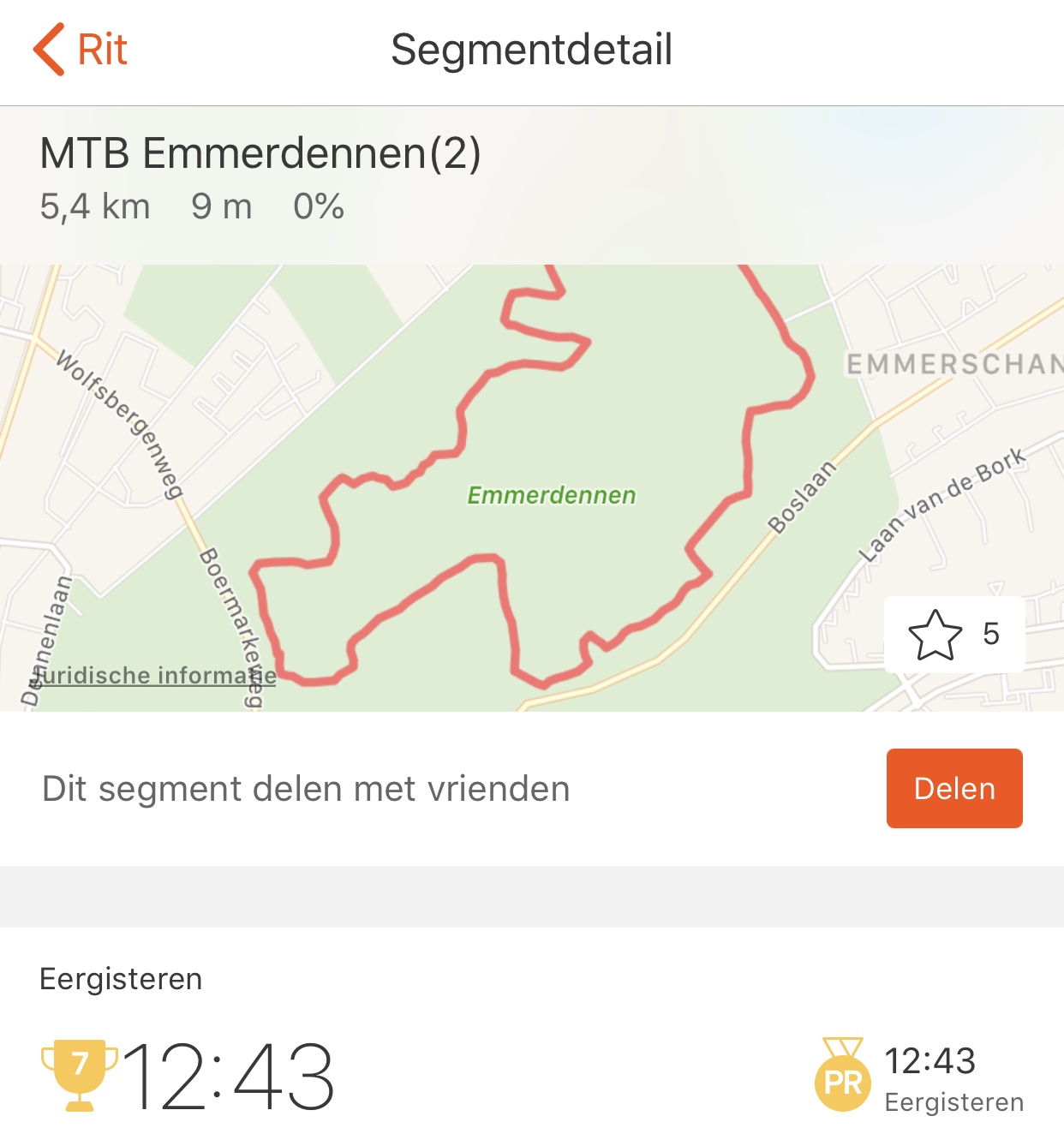View the PR result of 12:43
Image resolution: width=1064 pixels, height=1140 pixels.
tap(918, 1077)
